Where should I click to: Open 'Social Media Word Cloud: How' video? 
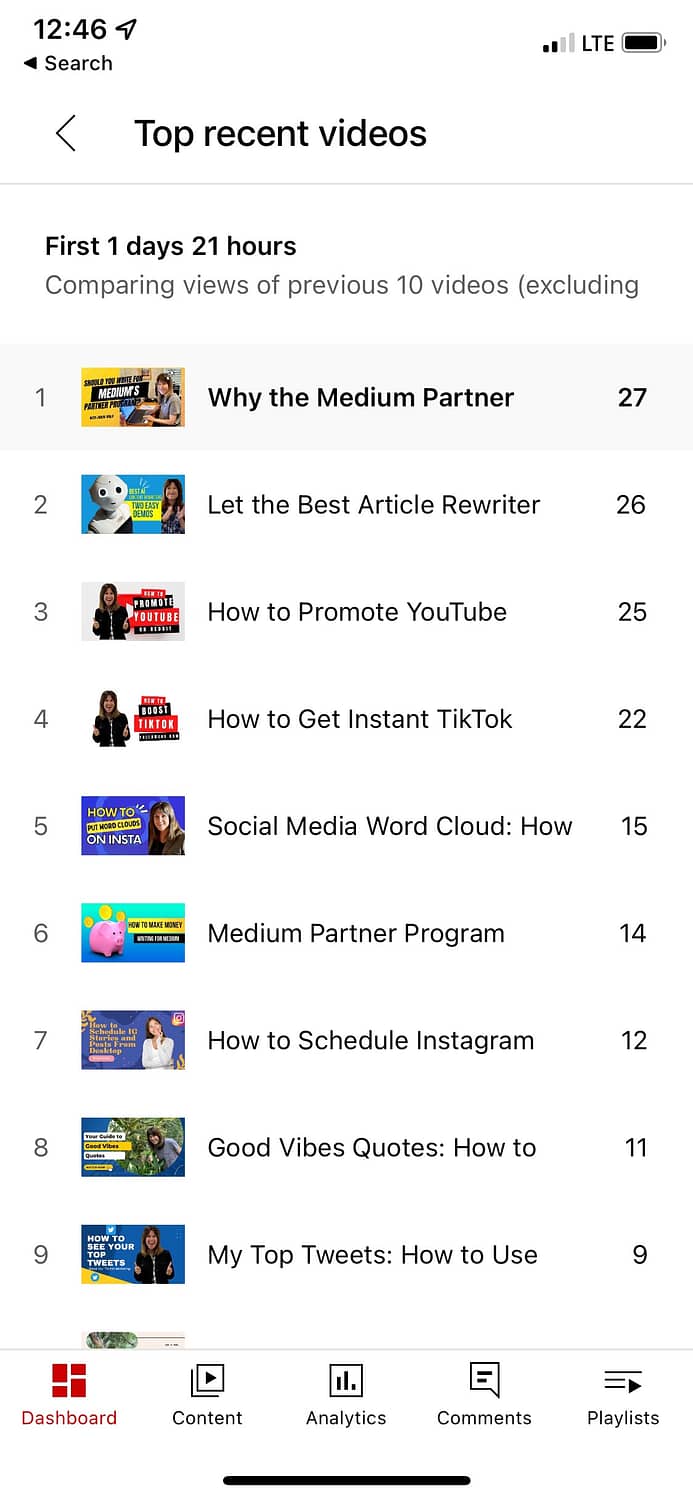pyautogui.click(x=389, y=826)
